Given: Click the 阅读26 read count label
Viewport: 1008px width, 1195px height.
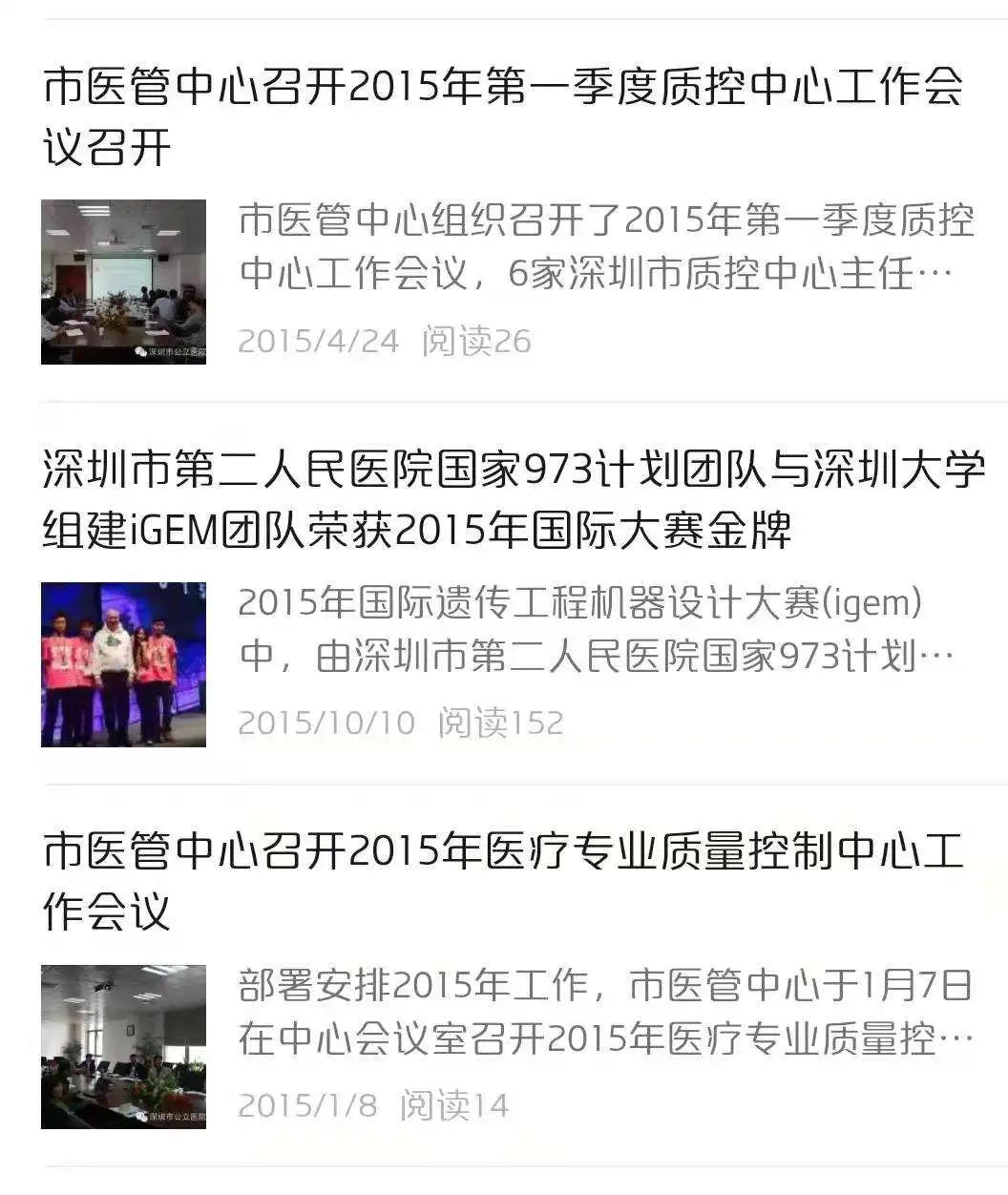Looking at the screenshot, I should pos(477,340).
